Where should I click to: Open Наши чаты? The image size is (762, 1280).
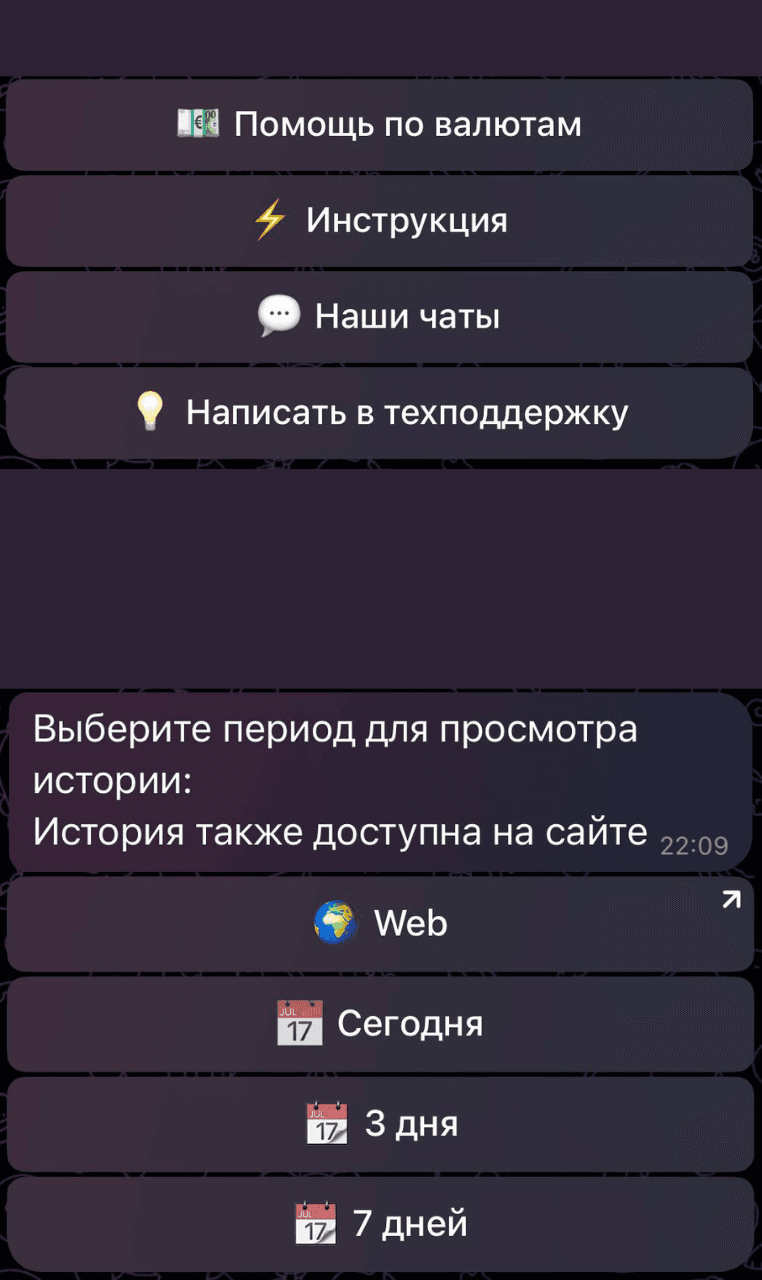(x=381, y=315)
